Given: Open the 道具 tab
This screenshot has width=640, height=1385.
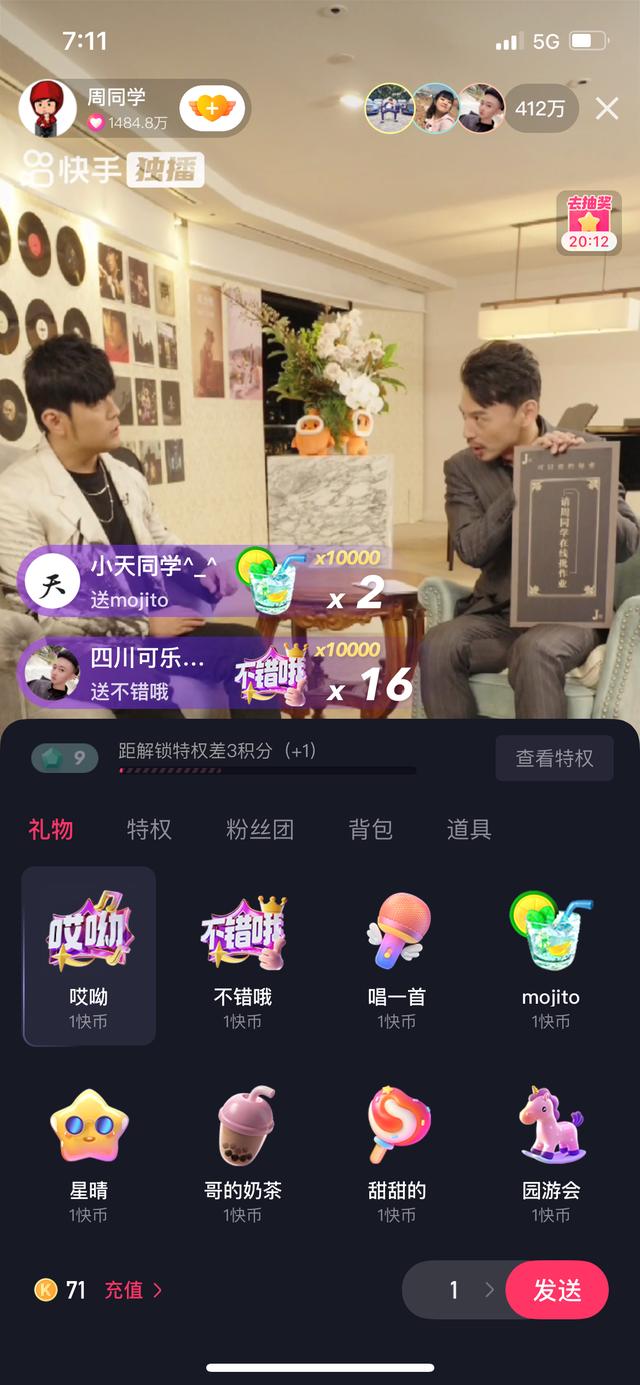Looking at the screenshot, I should [x=468, y=829].
